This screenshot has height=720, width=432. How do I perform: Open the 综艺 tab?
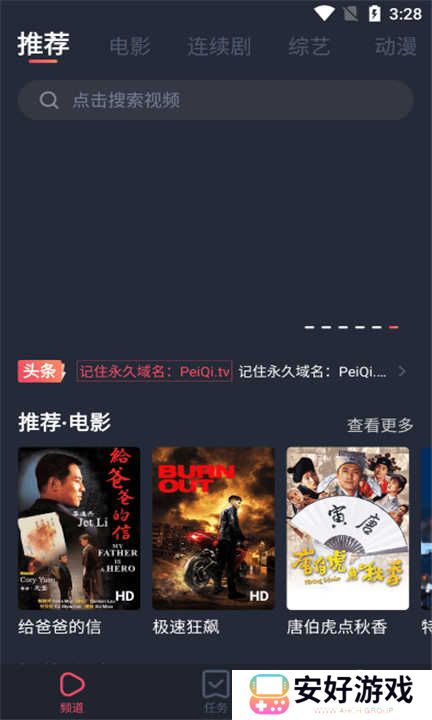coord(309,46)
